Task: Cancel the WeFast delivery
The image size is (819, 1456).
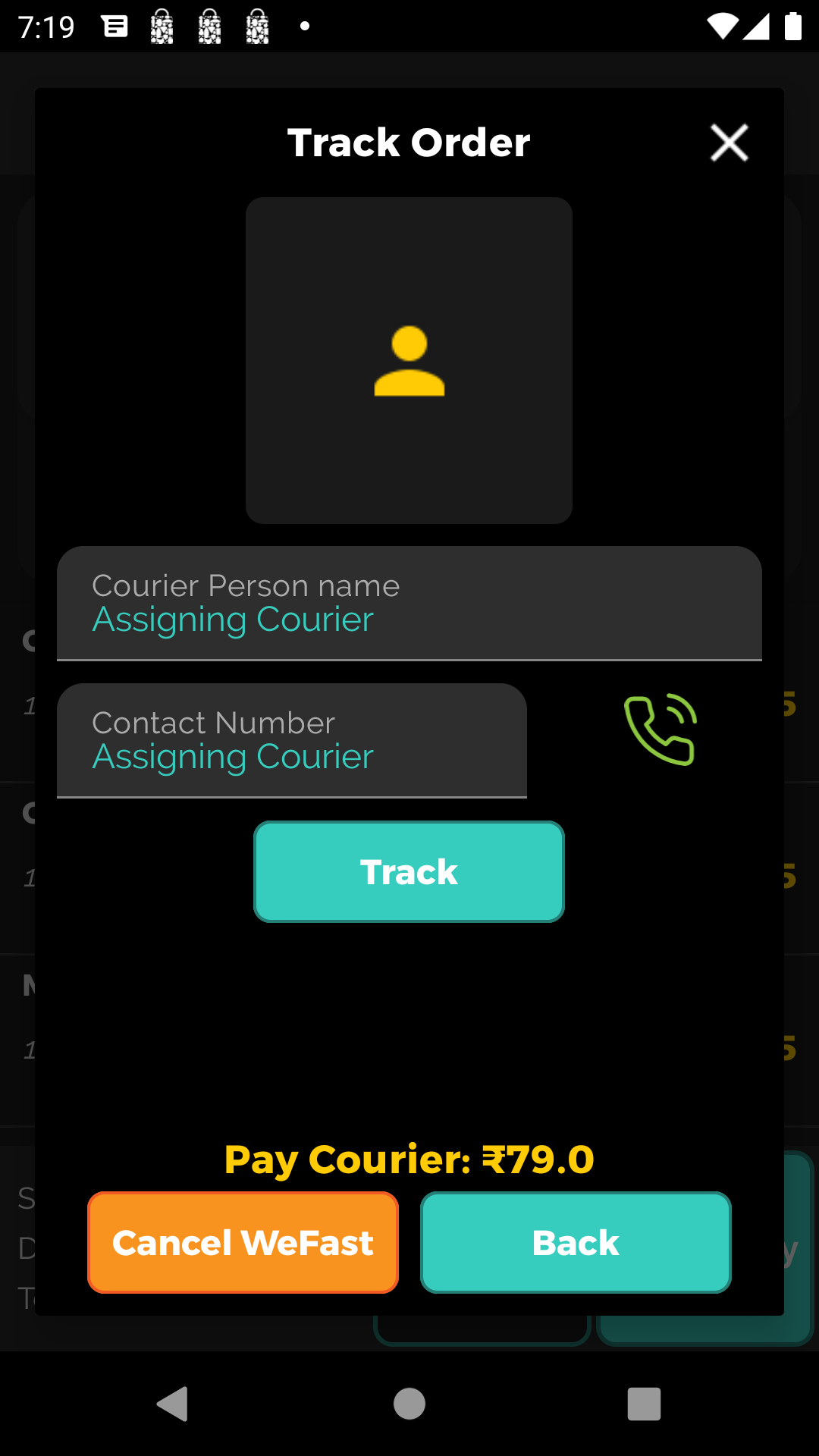Action: [x=243, y=1242]
